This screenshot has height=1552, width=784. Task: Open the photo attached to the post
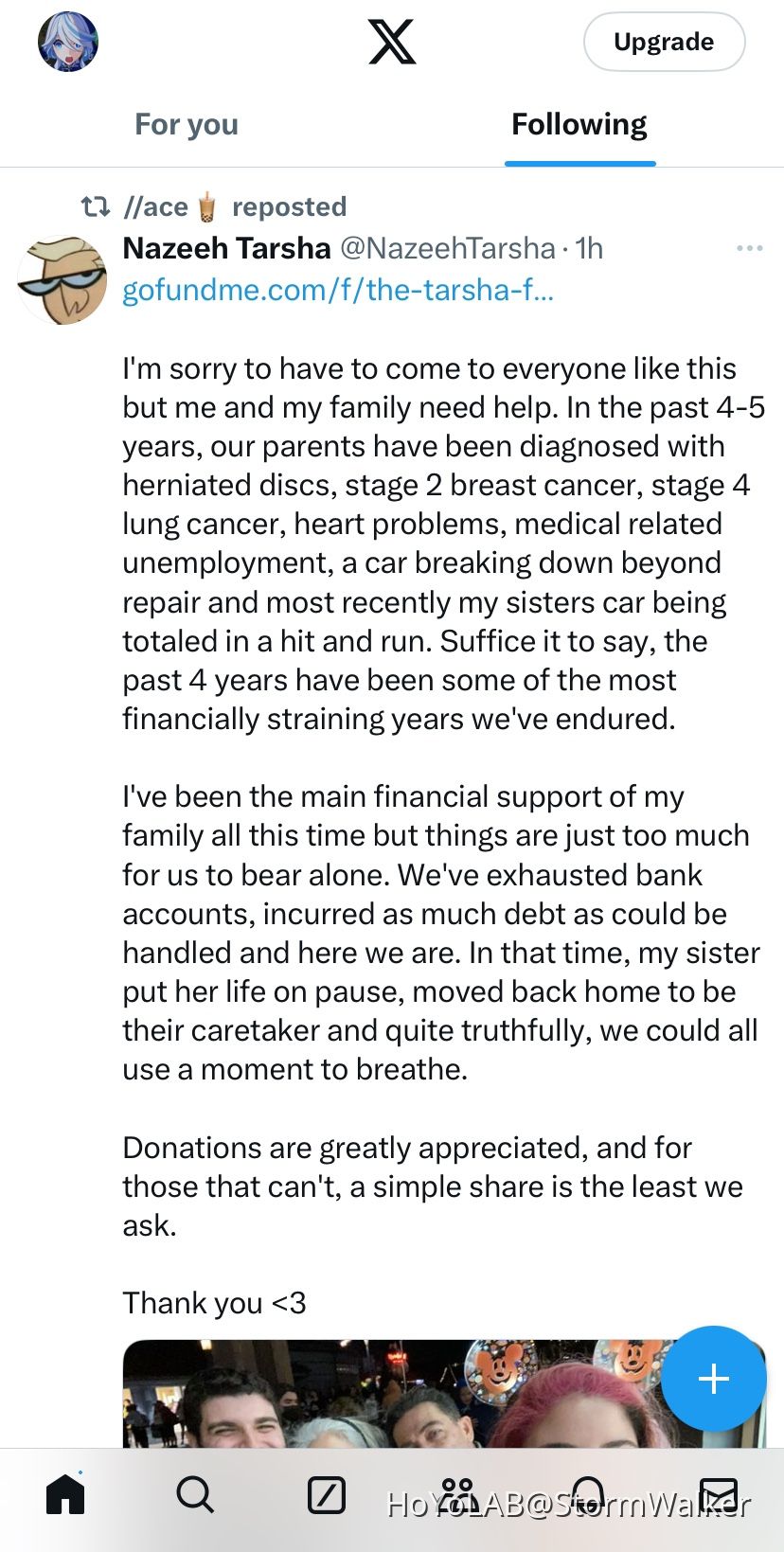point(444,1393)
